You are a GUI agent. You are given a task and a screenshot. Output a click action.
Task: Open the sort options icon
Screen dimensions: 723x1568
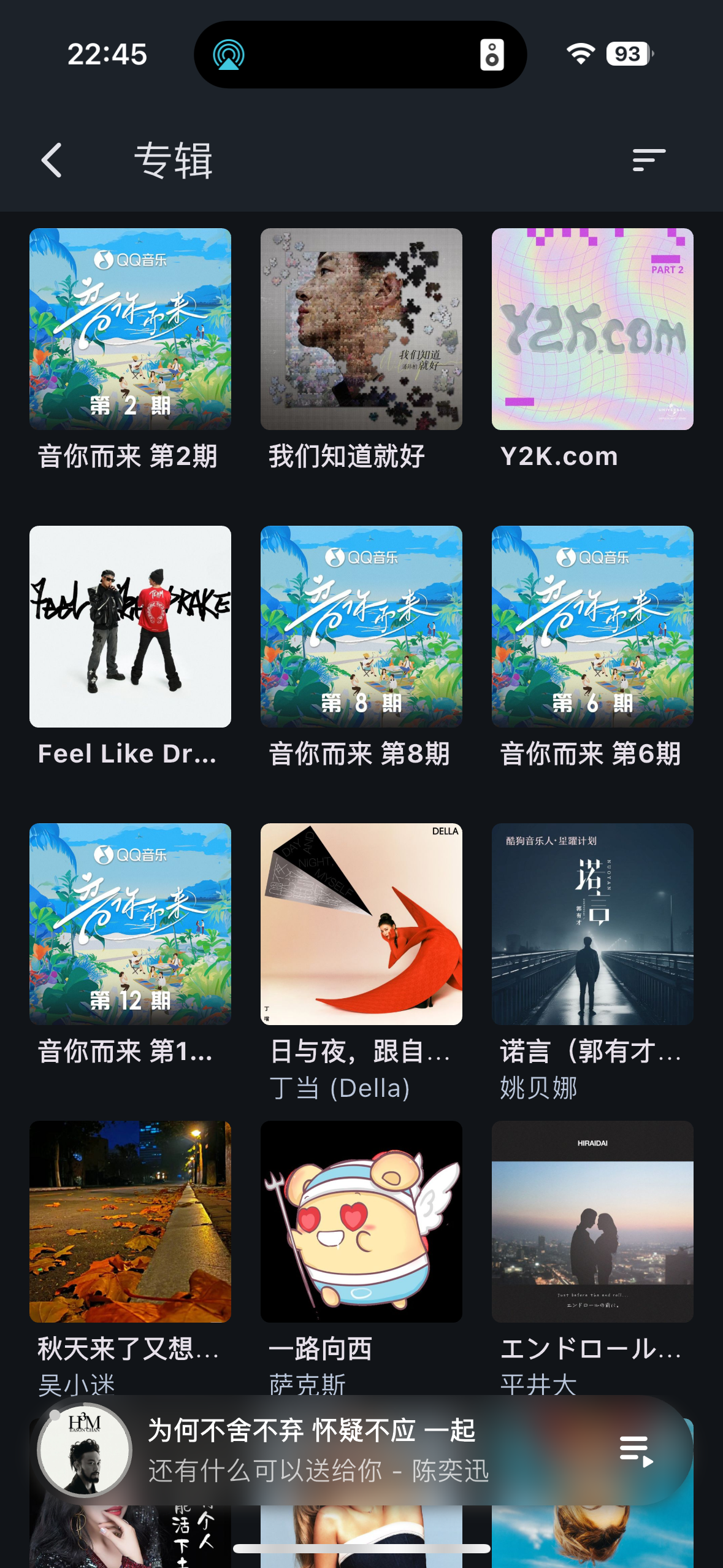pos(648,160)
